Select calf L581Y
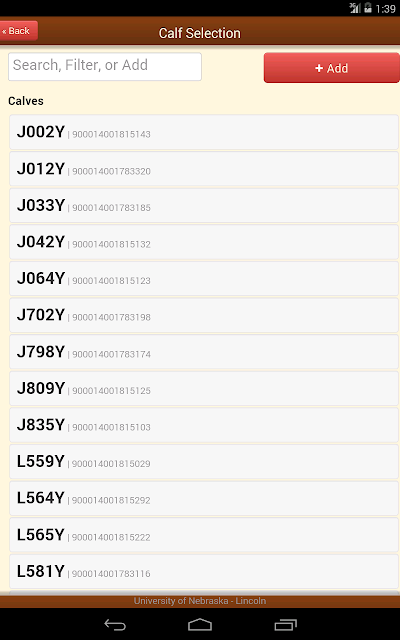 204,571
